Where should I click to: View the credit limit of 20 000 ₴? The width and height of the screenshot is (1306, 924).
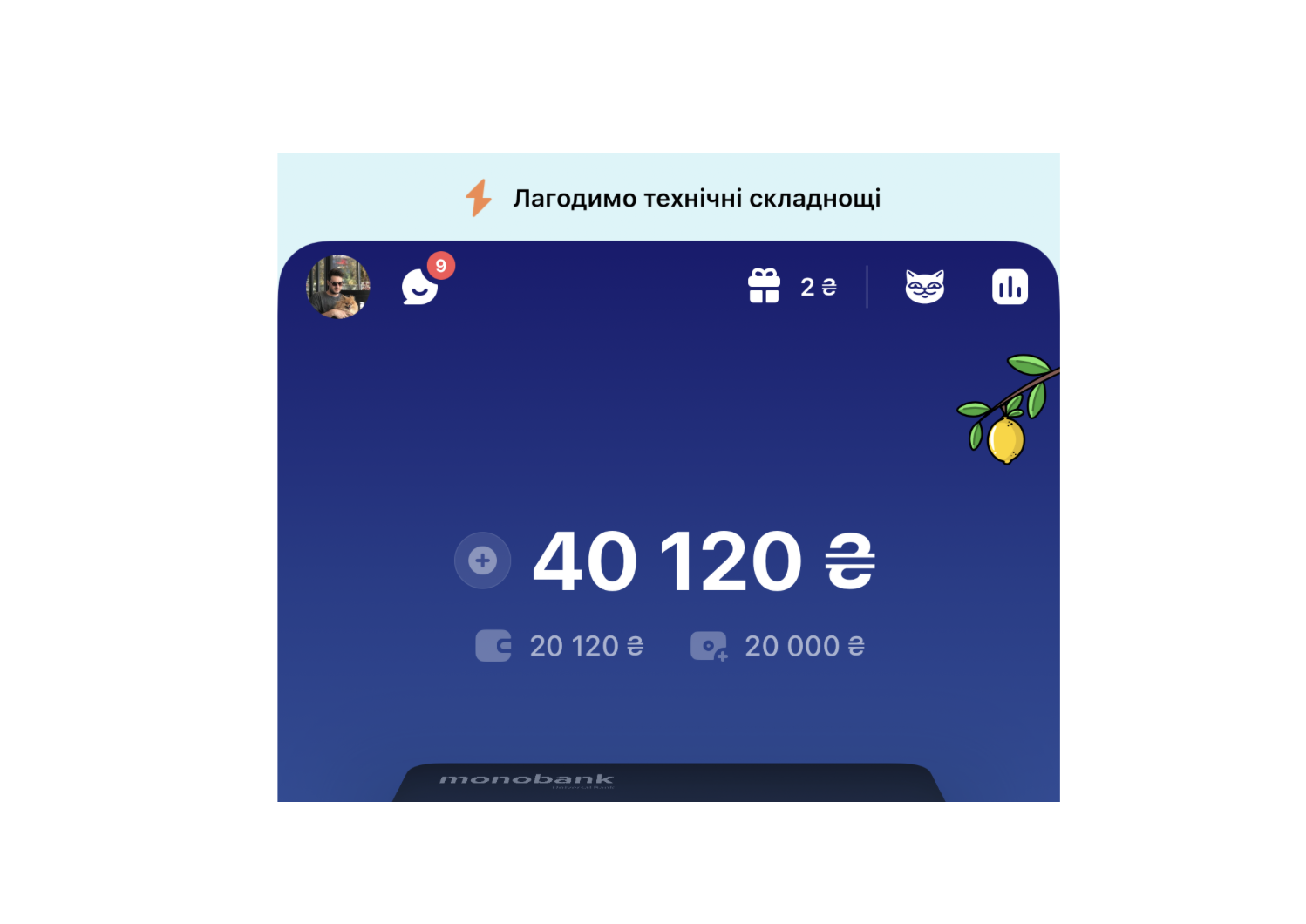[x=778, y=646]
